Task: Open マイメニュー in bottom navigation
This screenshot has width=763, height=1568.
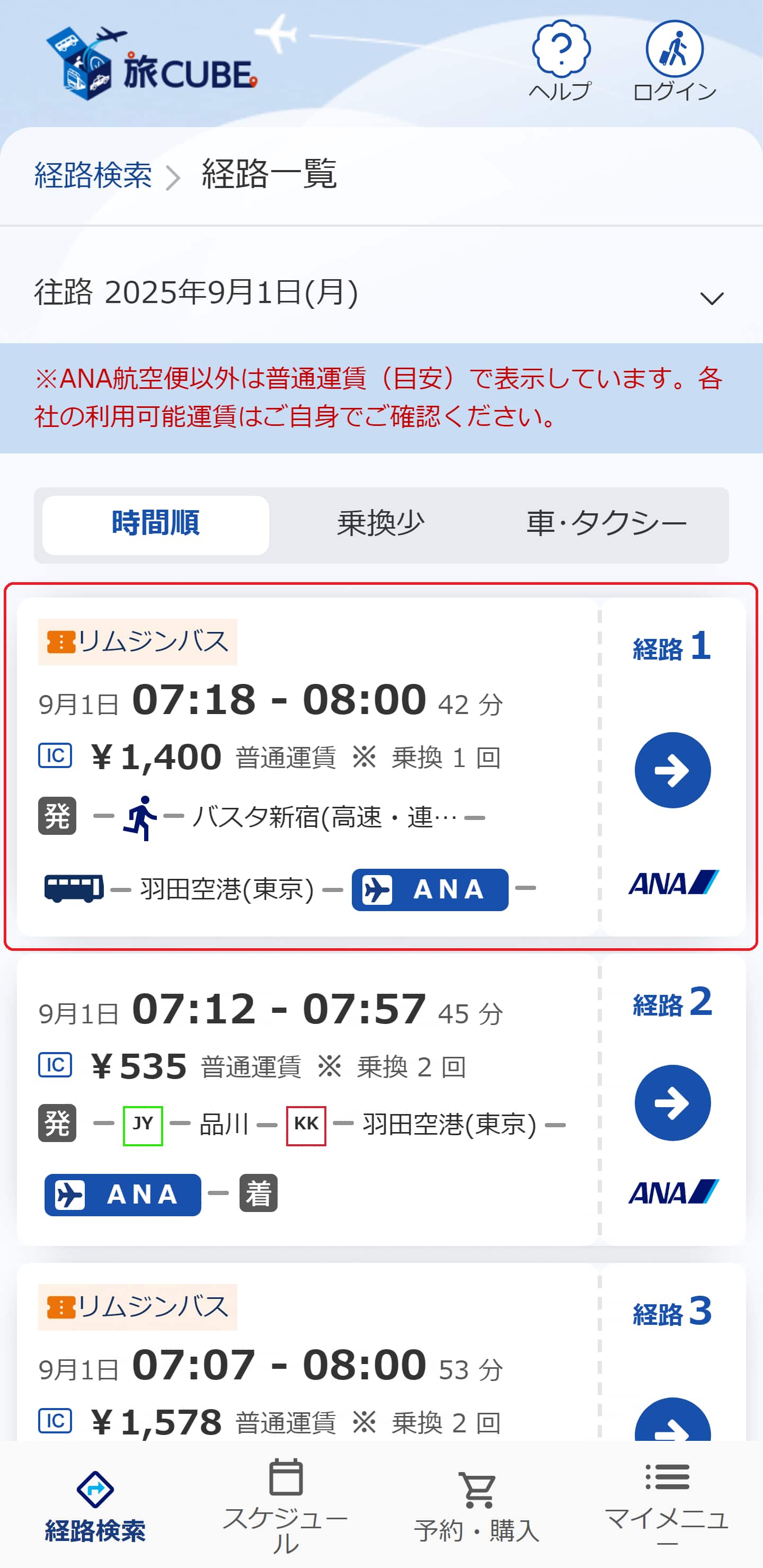Action: click(667, 1503)
